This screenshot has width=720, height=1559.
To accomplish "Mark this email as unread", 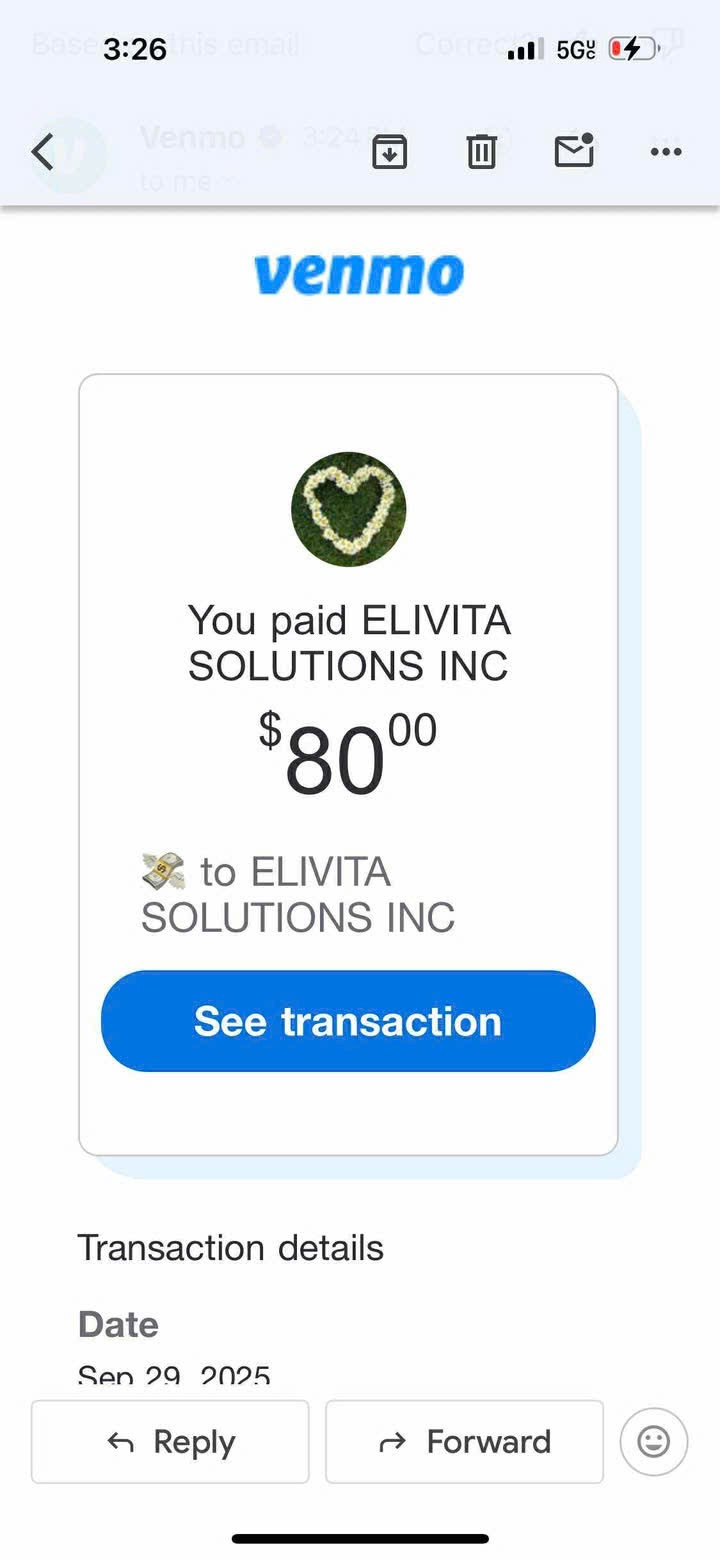I will point(574,152).
